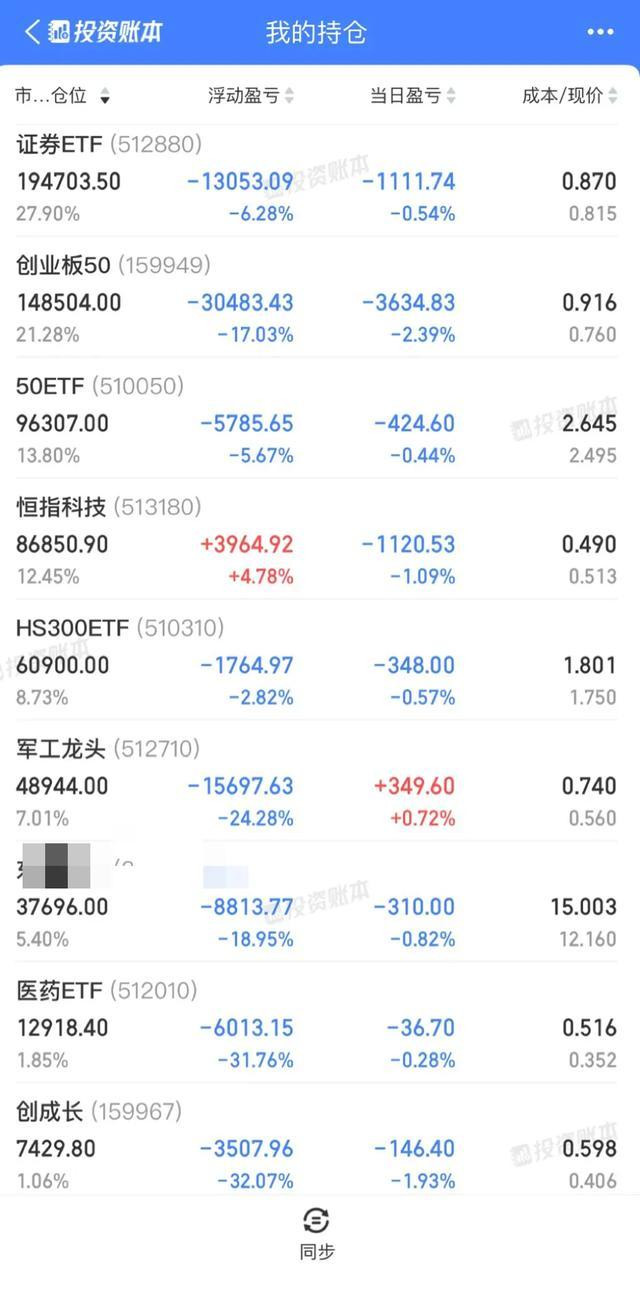This screenshot has width=640, height=1302.
Task: Tap the 同步 sync button
Action: (317, 1234)
